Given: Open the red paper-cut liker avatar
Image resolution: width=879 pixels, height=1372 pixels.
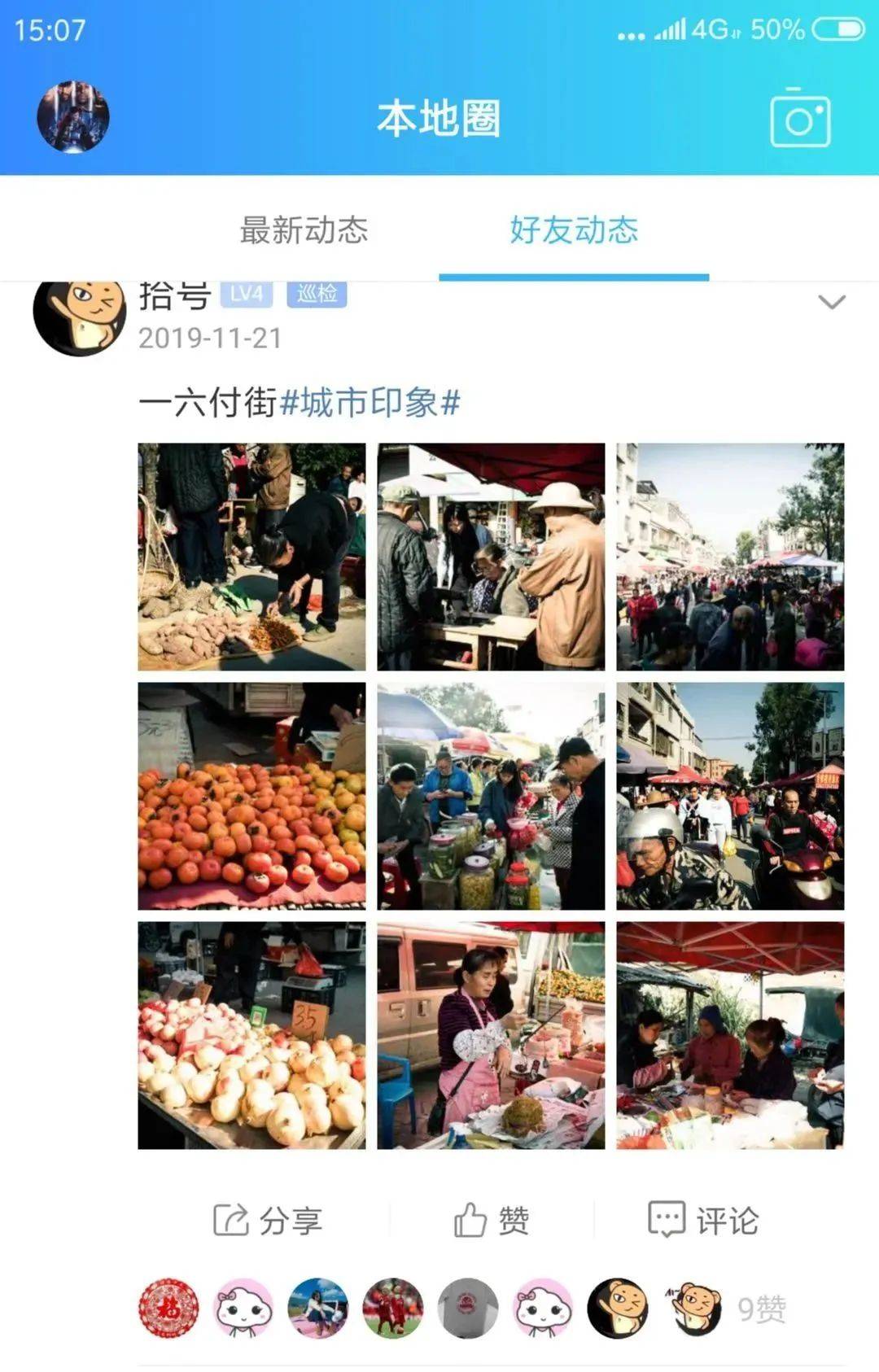Looking at the screenshot, I should 168,1309.
